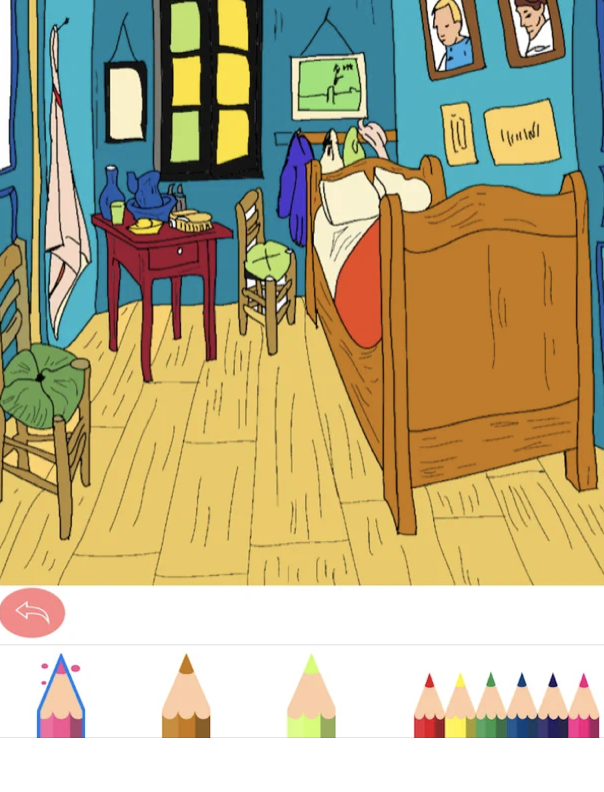Open the multicolor pencil set palette
The width and height of the screenshot is (604, 792).
coord(506,706)
